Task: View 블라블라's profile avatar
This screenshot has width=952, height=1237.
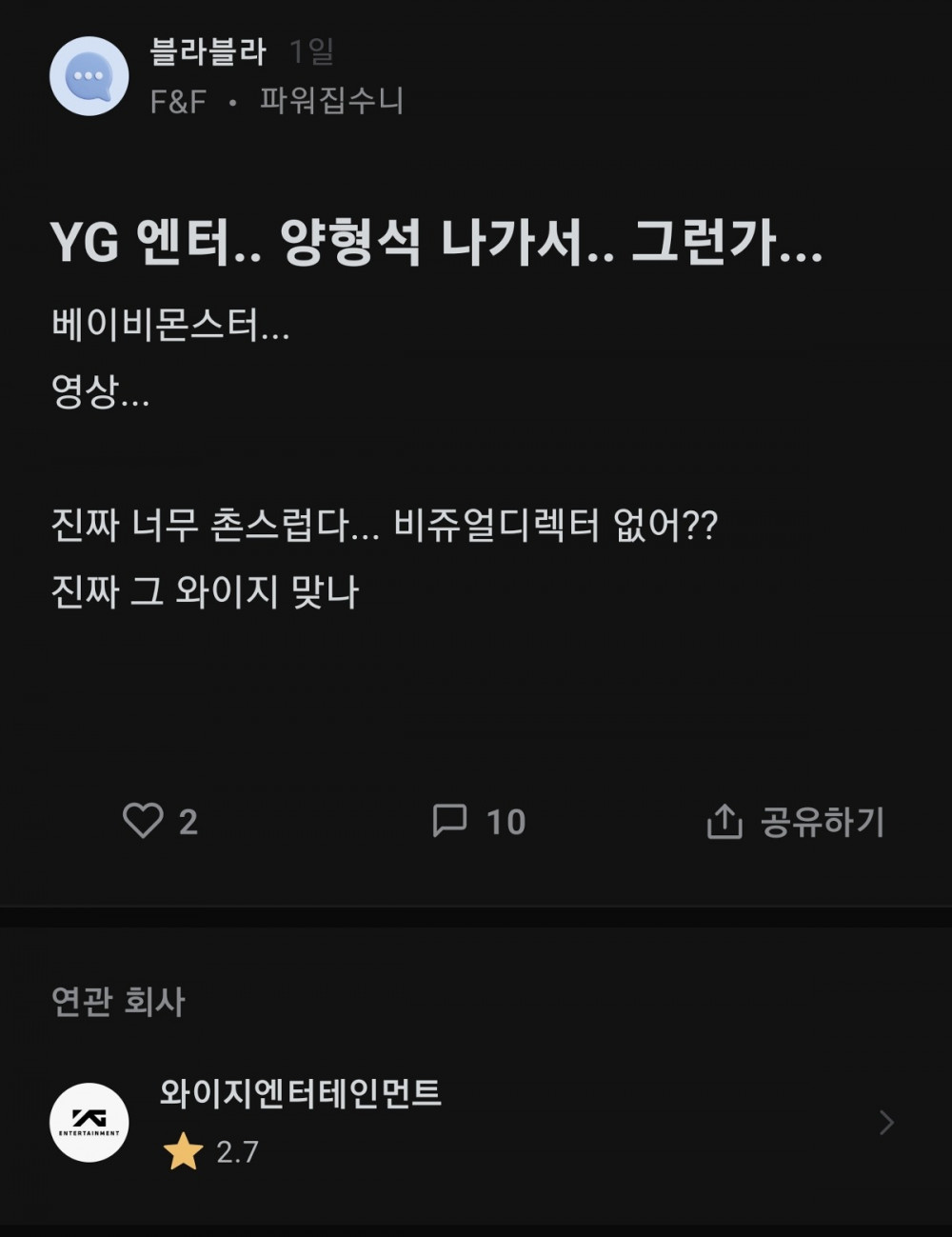Action: pos(89,76)
